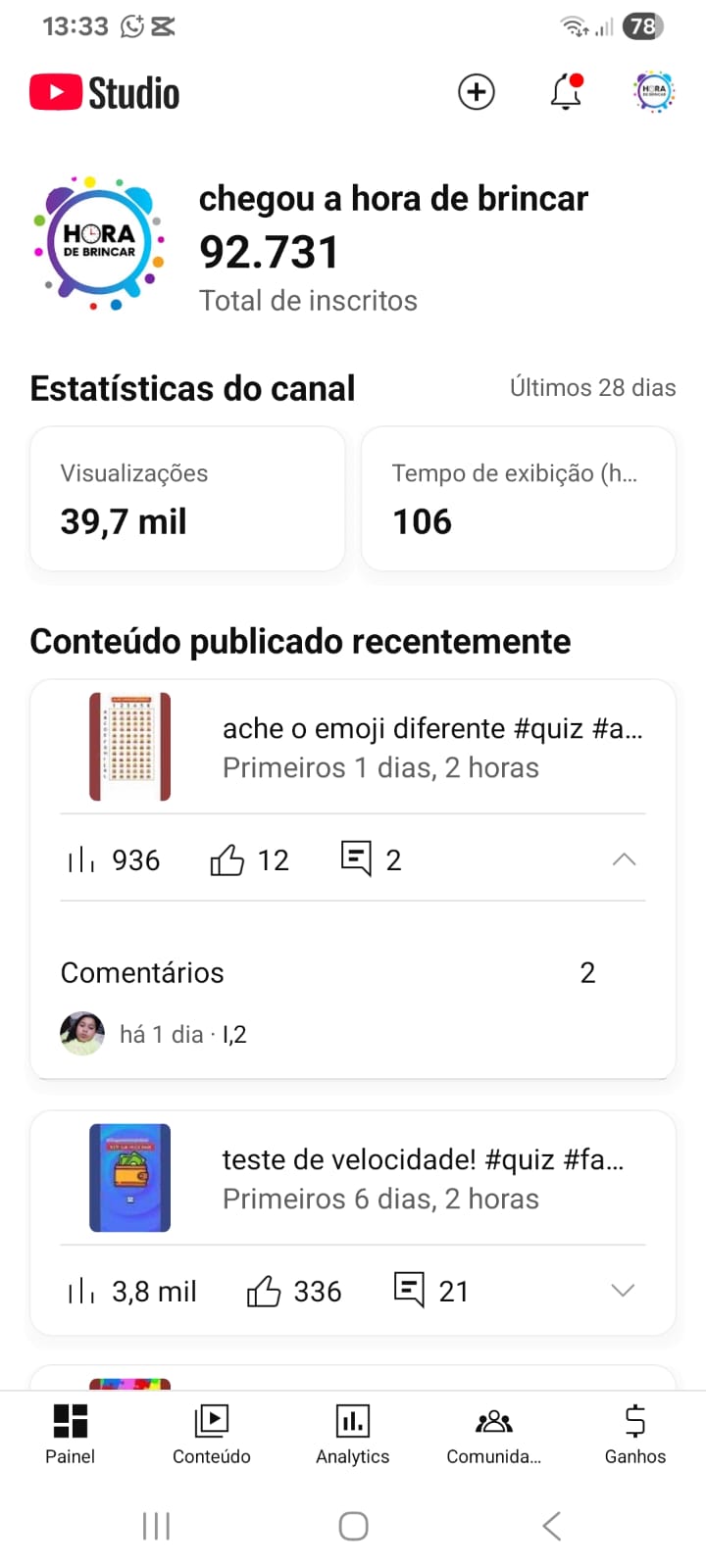Switch to the Ganhos tab
The image size is (706, 1568).
635,1433
